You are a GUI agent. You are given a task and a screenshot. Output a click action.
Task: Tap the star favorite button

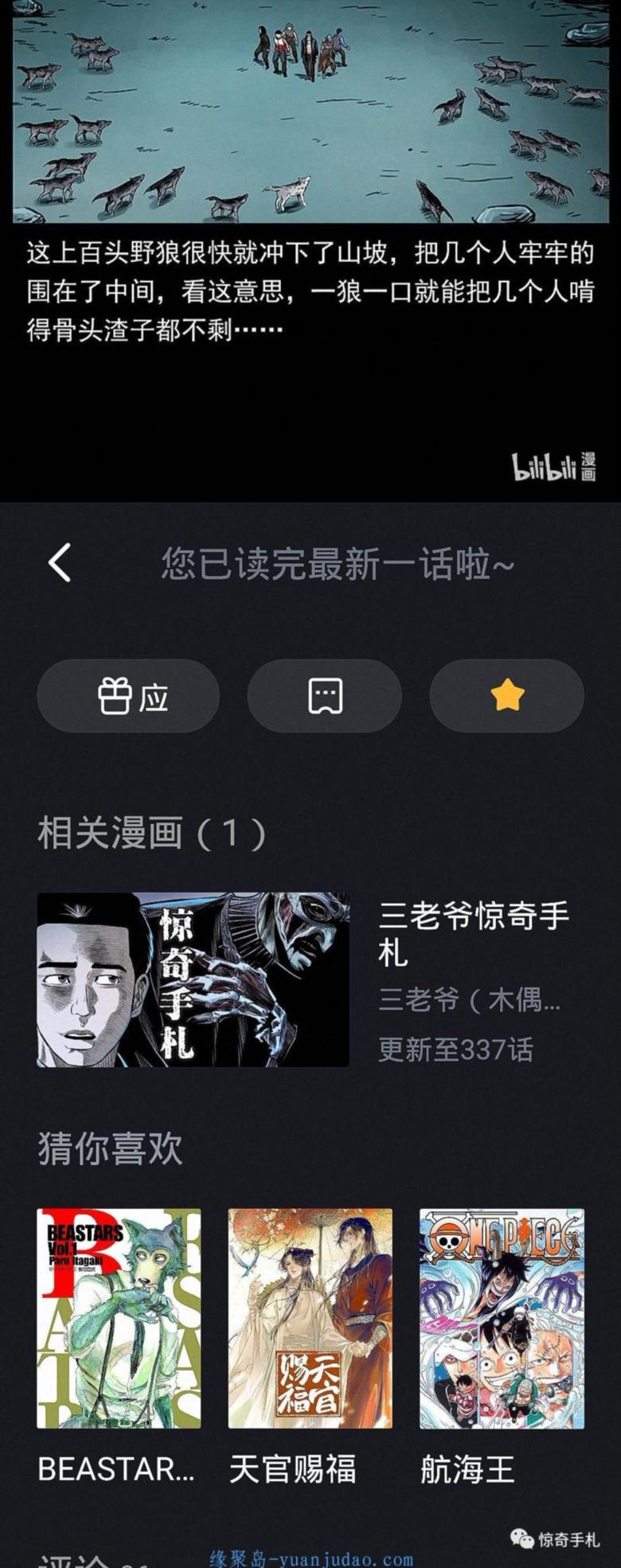(507, 696)
